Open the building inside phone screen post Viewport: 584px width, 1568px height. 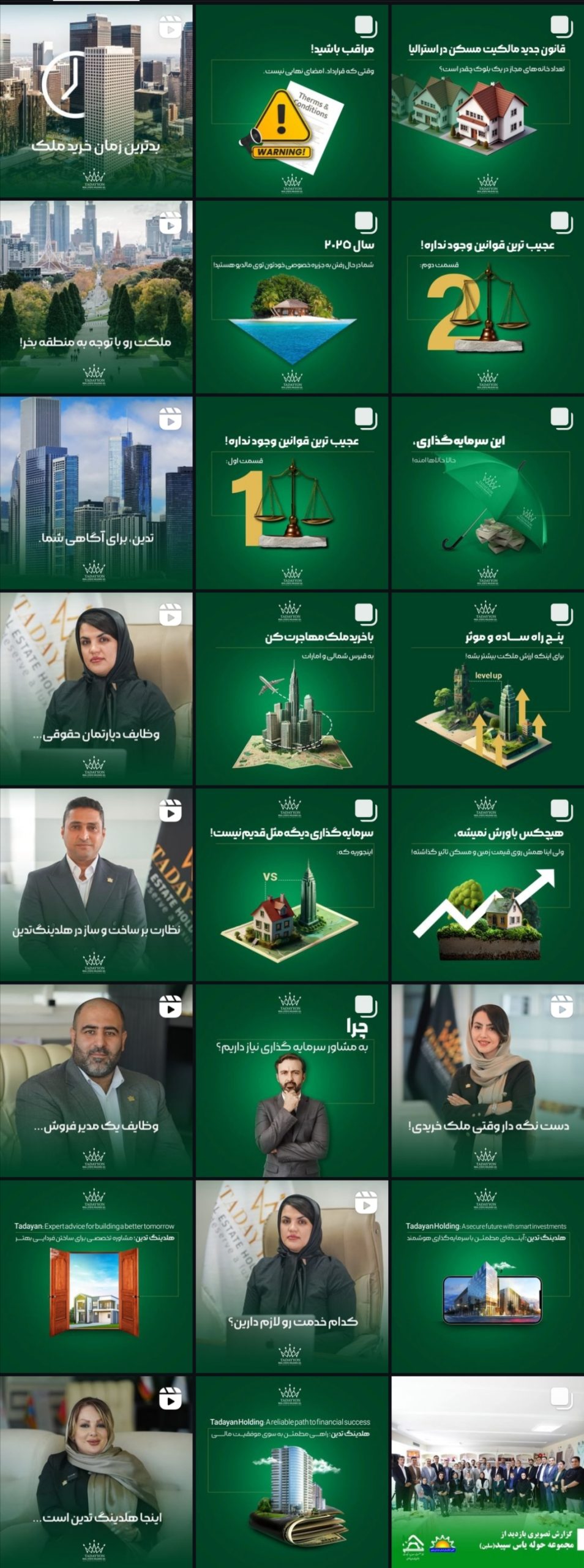click(x=487, y=1277)
